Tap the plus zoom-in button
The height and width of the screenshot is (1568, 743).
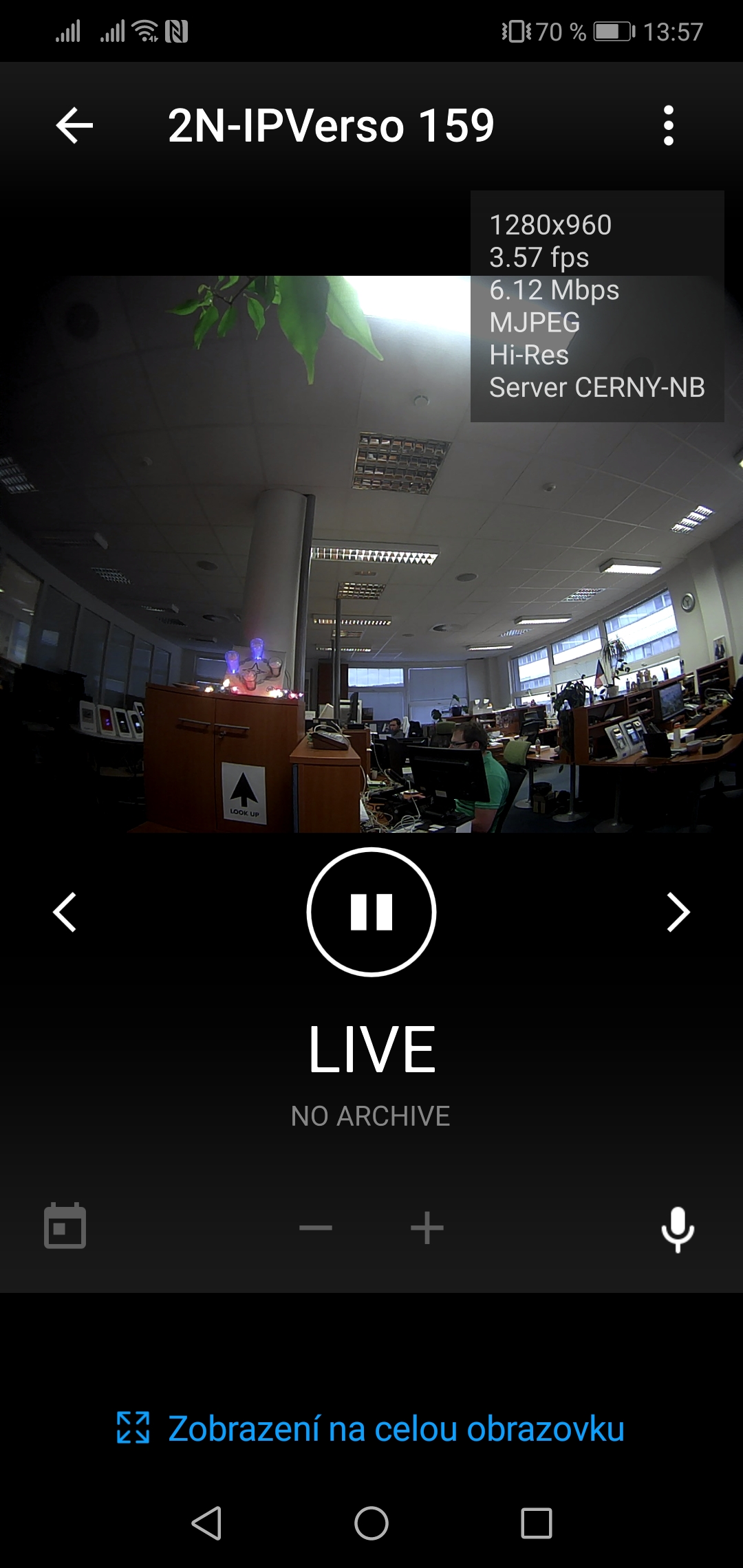(x=427, y=1228)
